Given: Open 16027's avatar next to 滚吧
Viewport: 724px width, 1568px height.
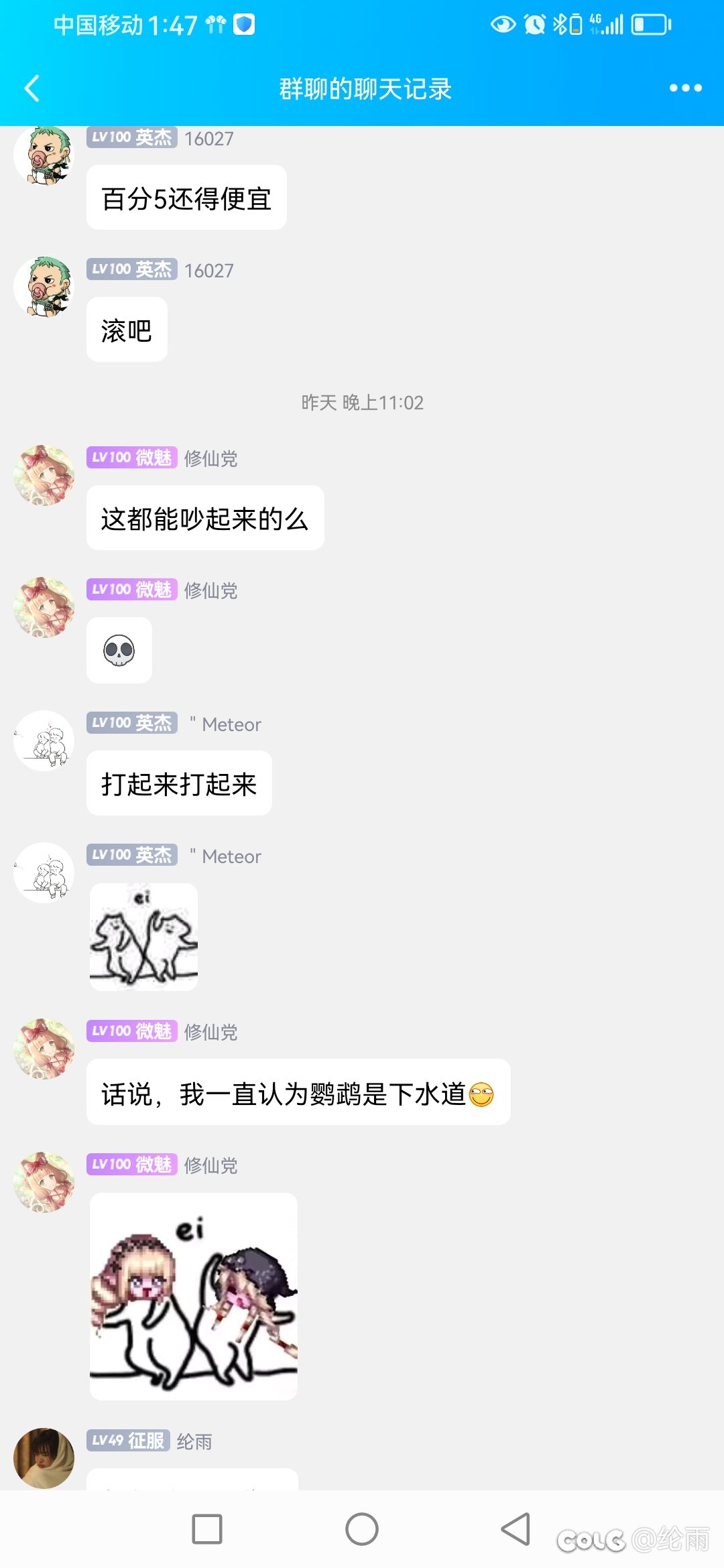Looking at the screenshot, I should coord(44,287).
